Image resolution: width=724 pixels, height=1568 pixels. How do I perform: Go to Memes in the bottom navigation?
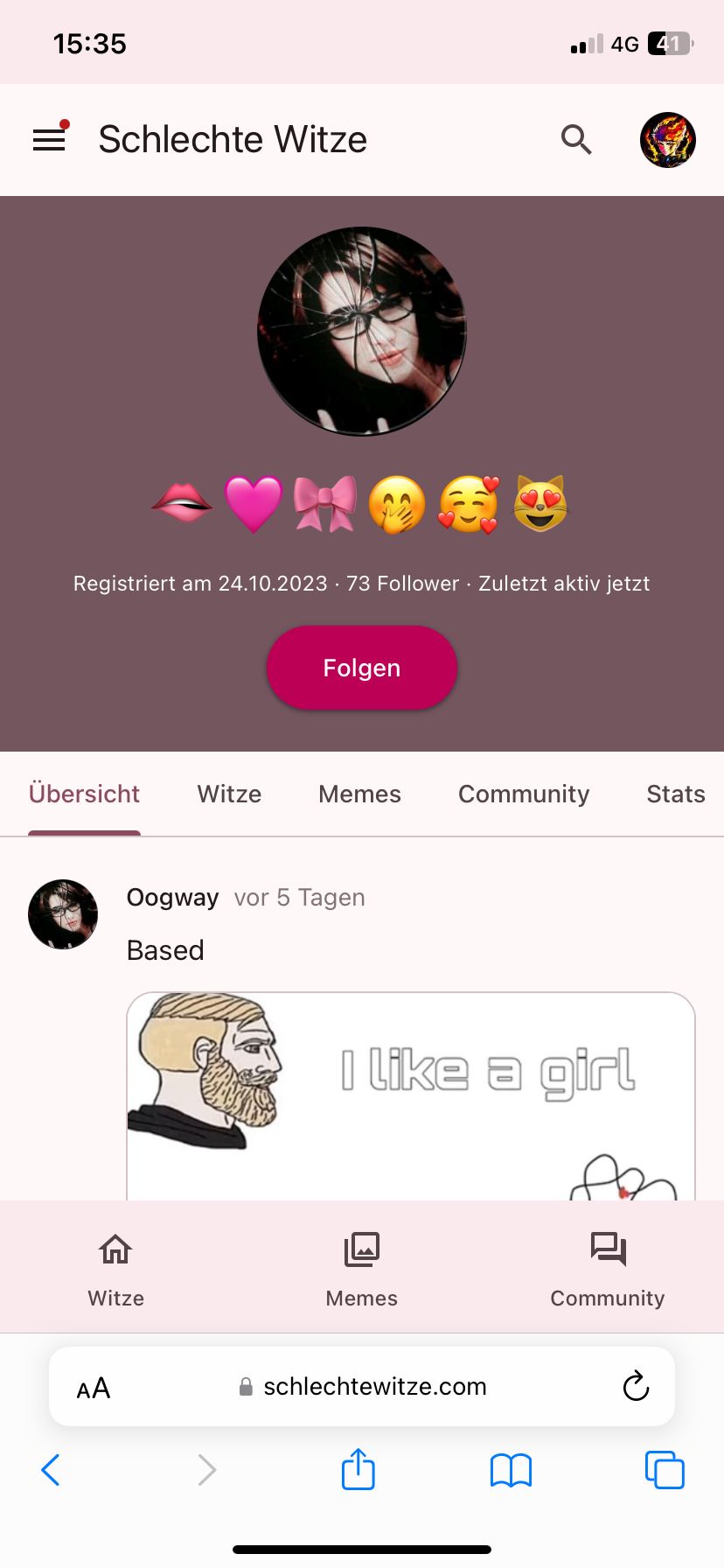click(361, 1268)
